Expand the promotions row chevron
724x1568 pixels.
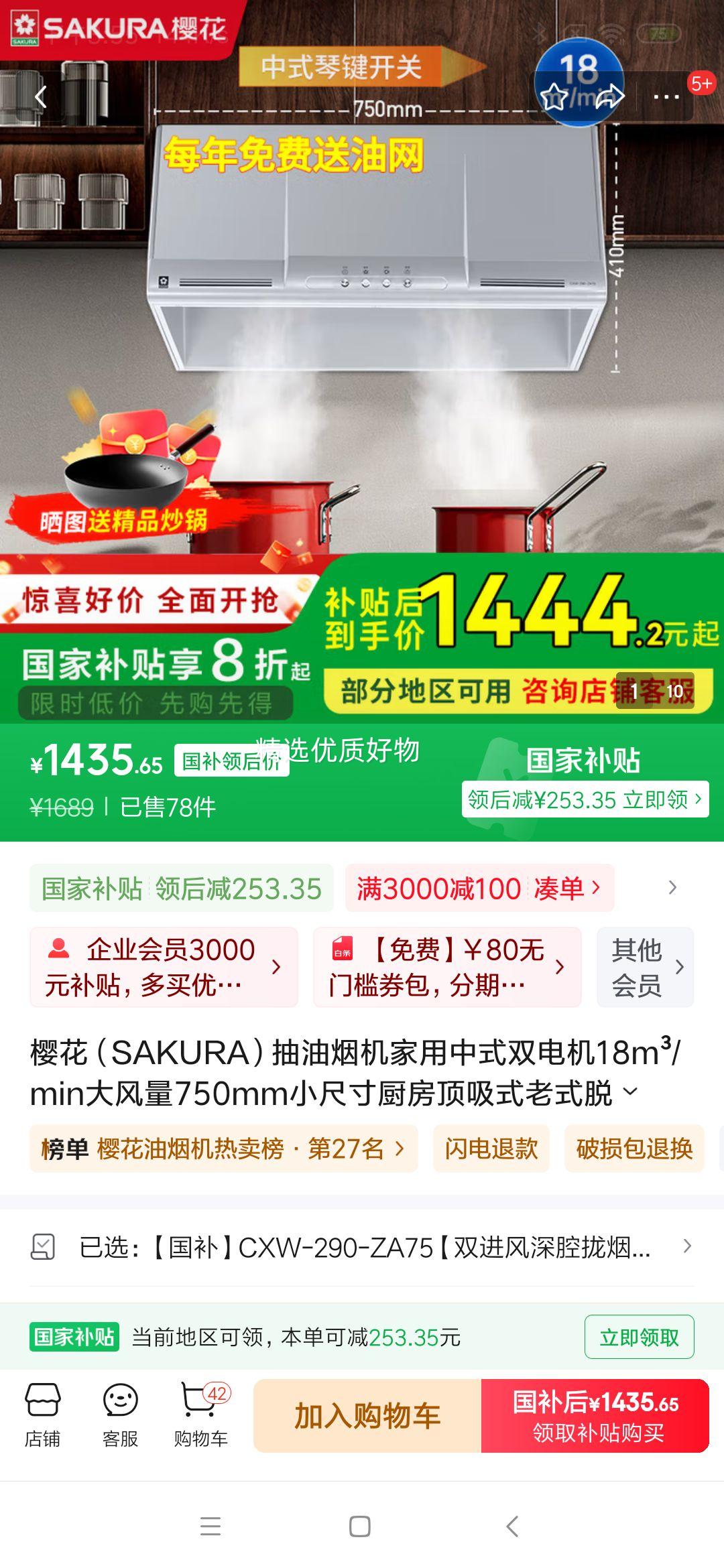pos(672,889)
